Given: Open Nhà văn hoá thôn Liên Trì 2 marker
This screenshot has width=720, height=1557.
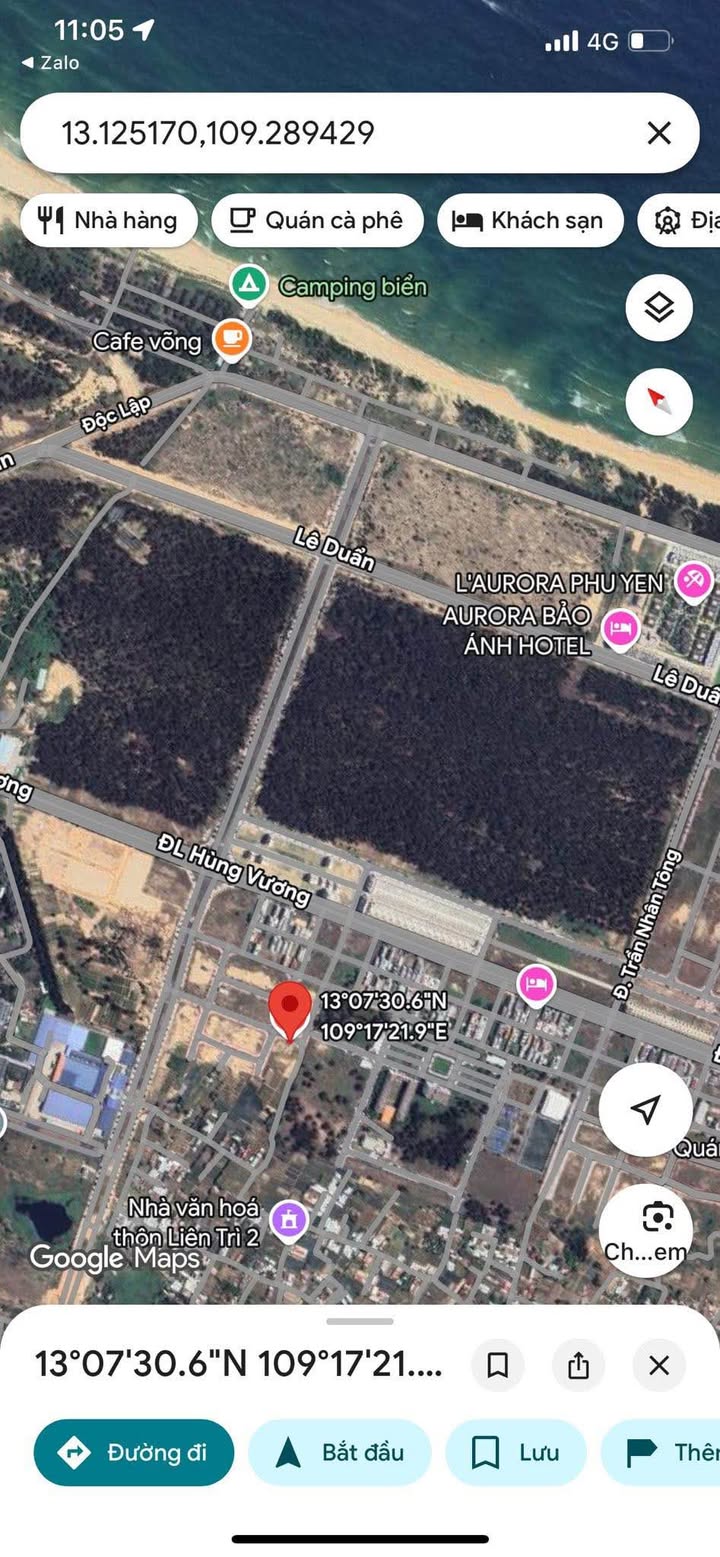Looking at the screenshot, I should [x=290, y=1221].
